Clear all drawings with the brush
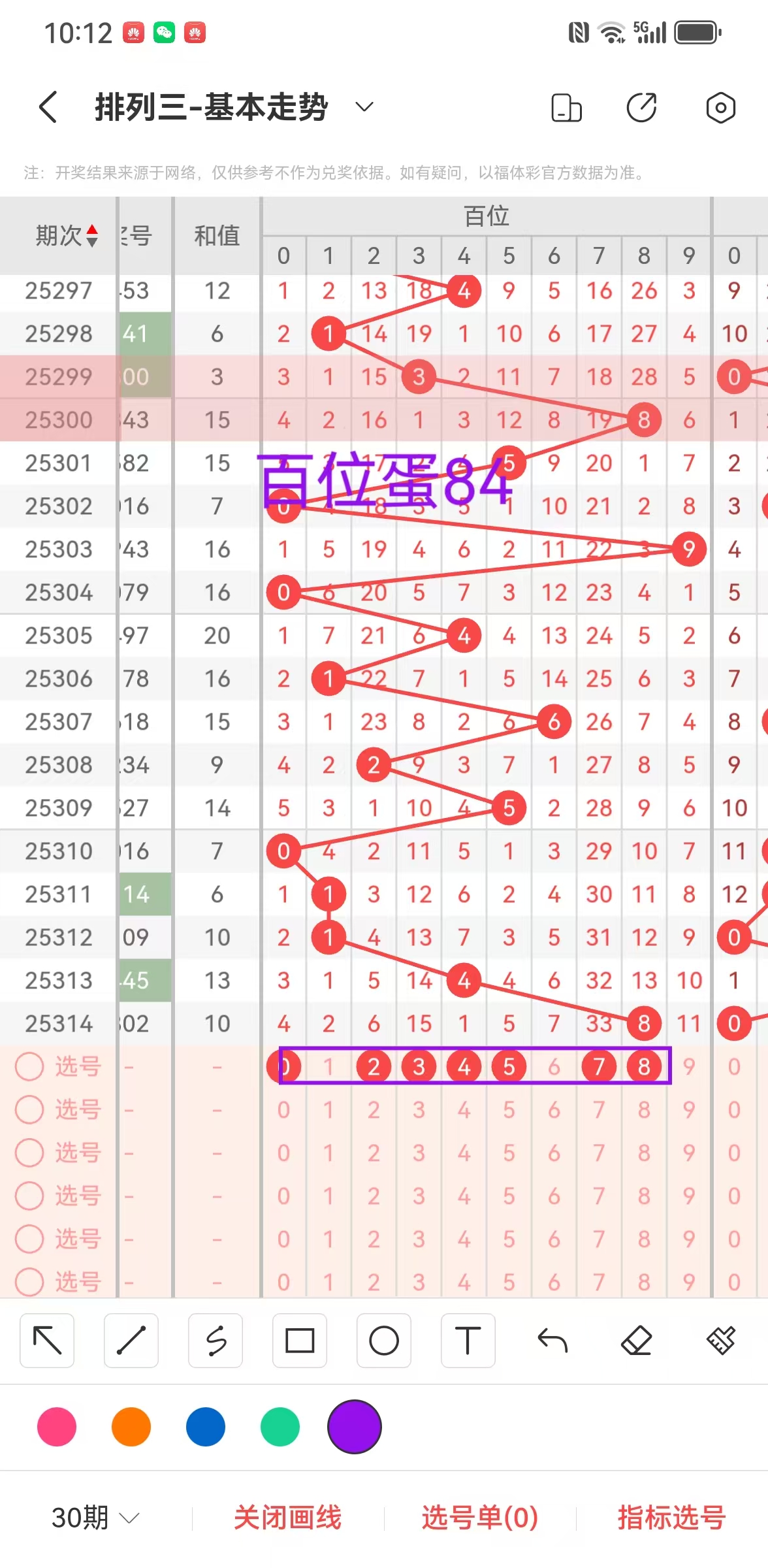768x1568 pixels. [x=721, y=1341]
